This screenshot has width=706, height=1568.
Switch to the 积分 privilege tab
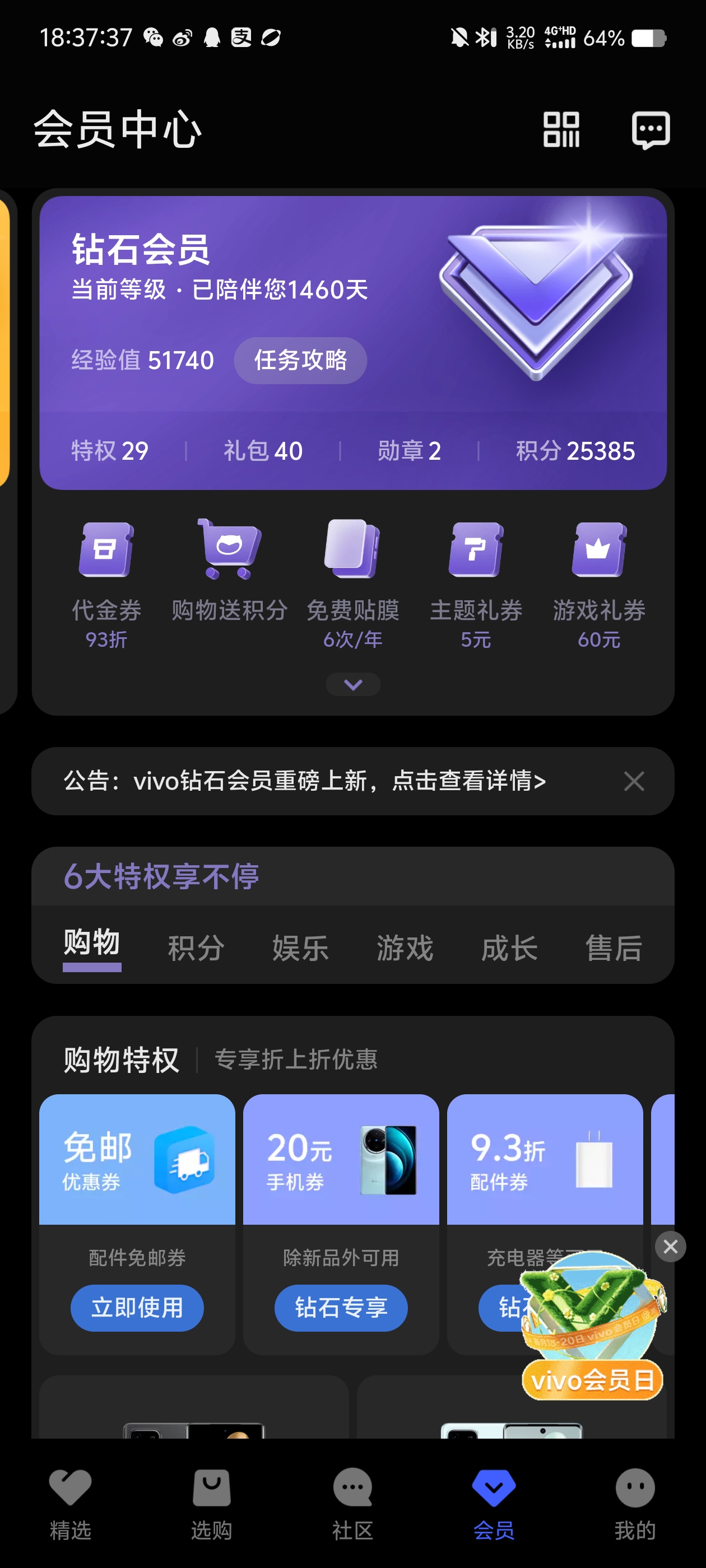[x=196, y=948]
